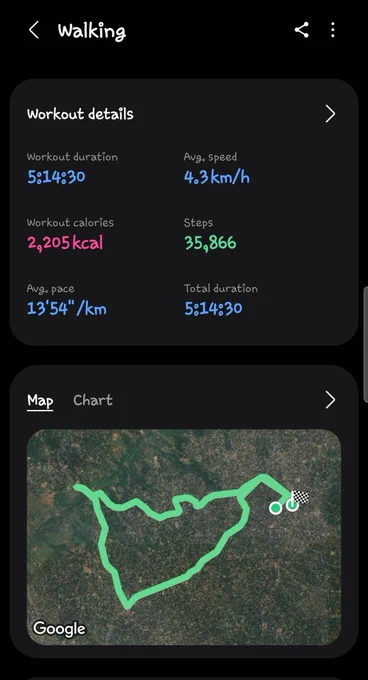368x680 pixels.
Task: Switch to the Chart tab
Action: click(93, 400)
